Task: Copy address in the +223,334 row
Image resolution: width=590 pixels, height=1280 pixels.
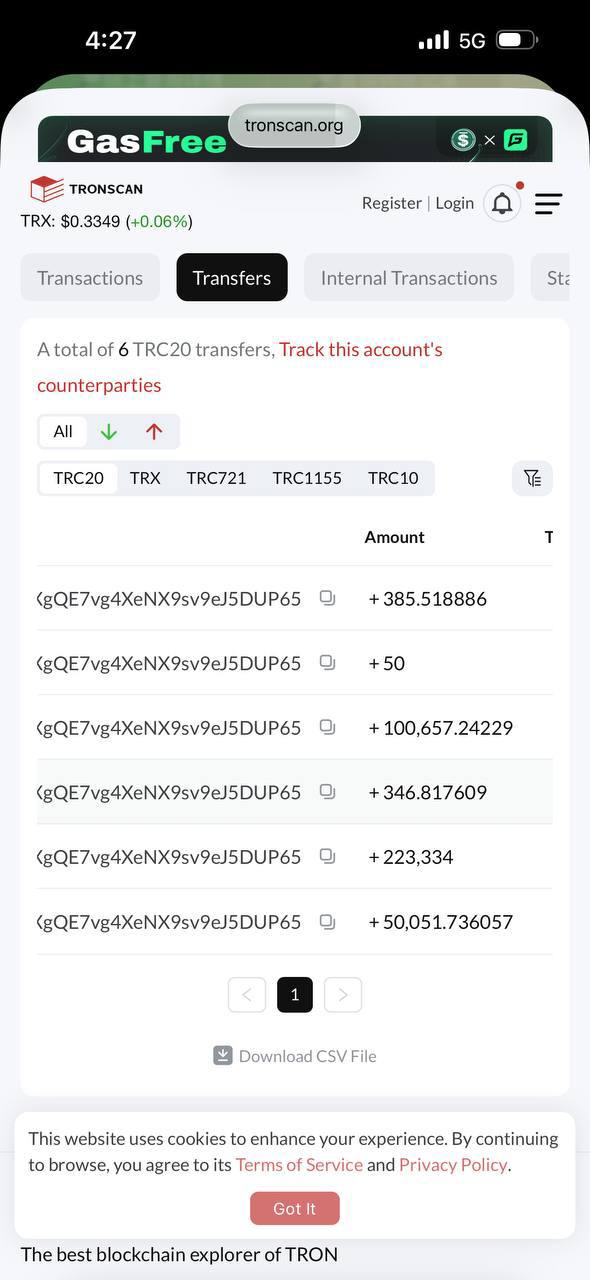Action: point(327,856)
